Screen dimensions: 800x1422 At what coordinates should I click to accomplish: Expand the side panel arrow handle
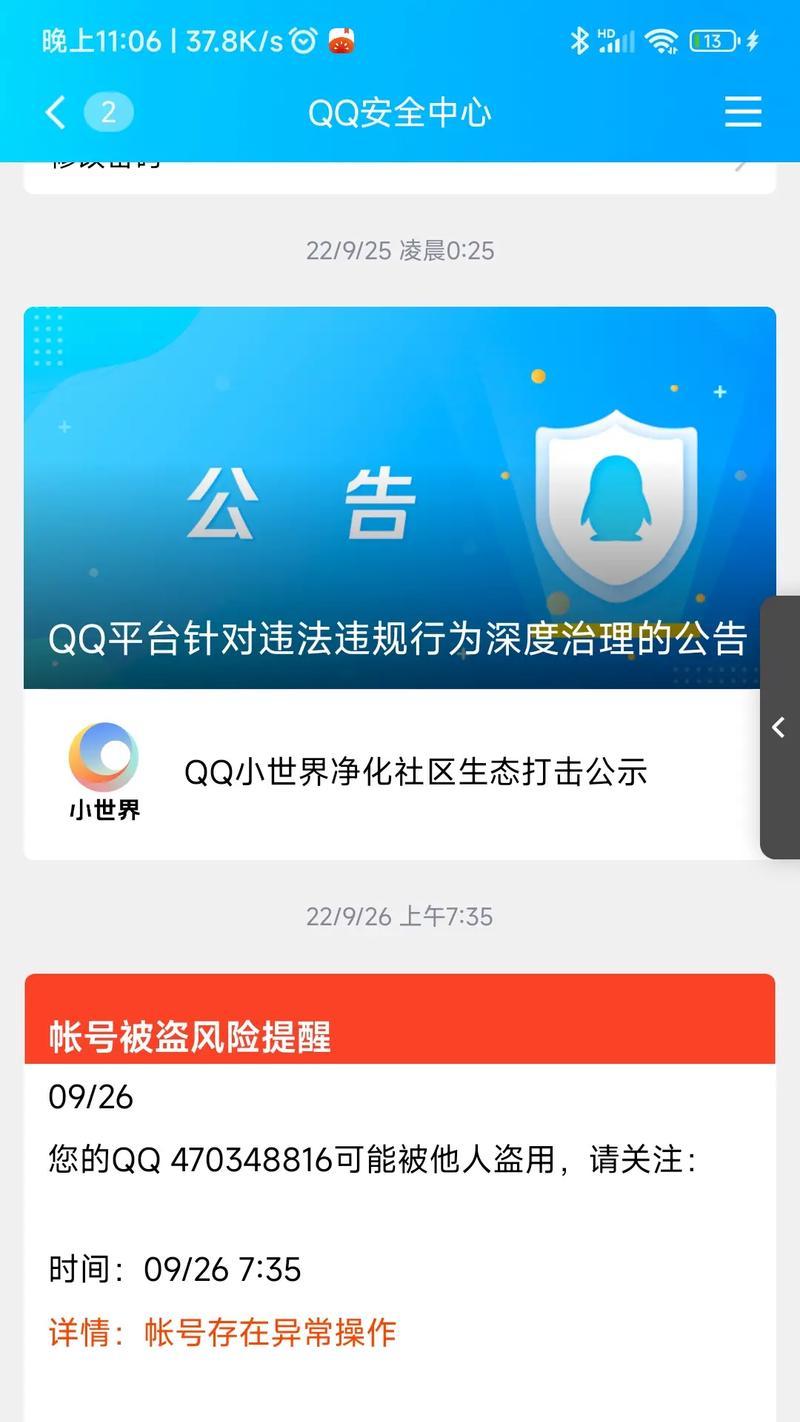[780, 727]
